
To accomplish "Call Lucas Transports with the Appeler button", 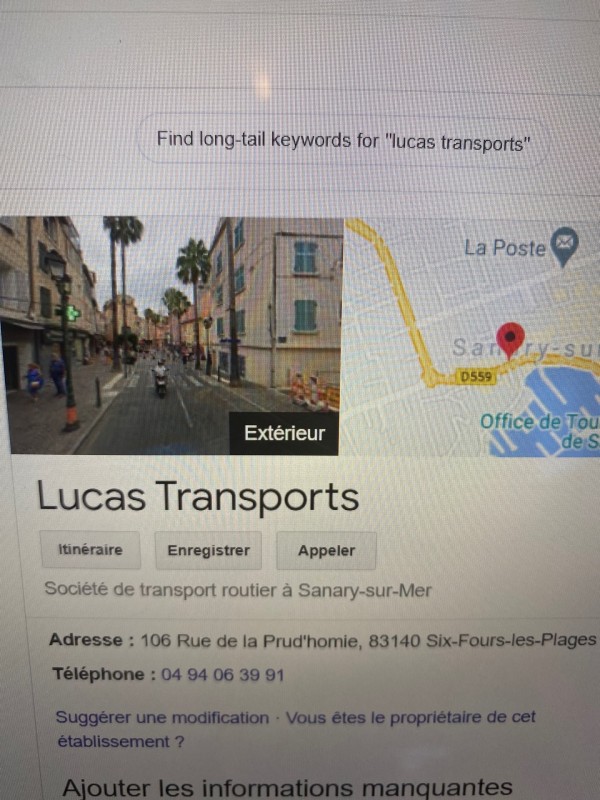I will point(325,550).
